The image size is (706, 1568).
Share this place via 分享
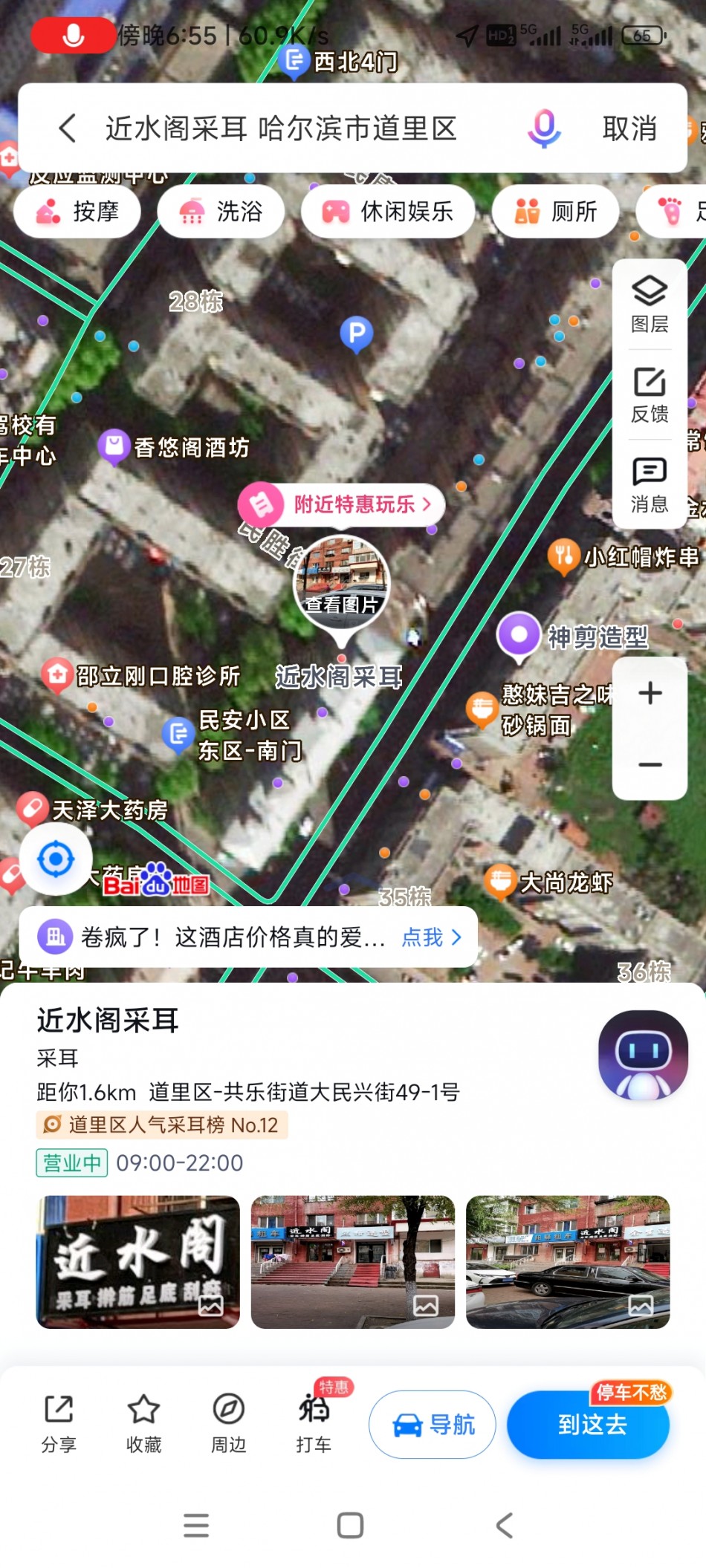[x=59, y=1423]
